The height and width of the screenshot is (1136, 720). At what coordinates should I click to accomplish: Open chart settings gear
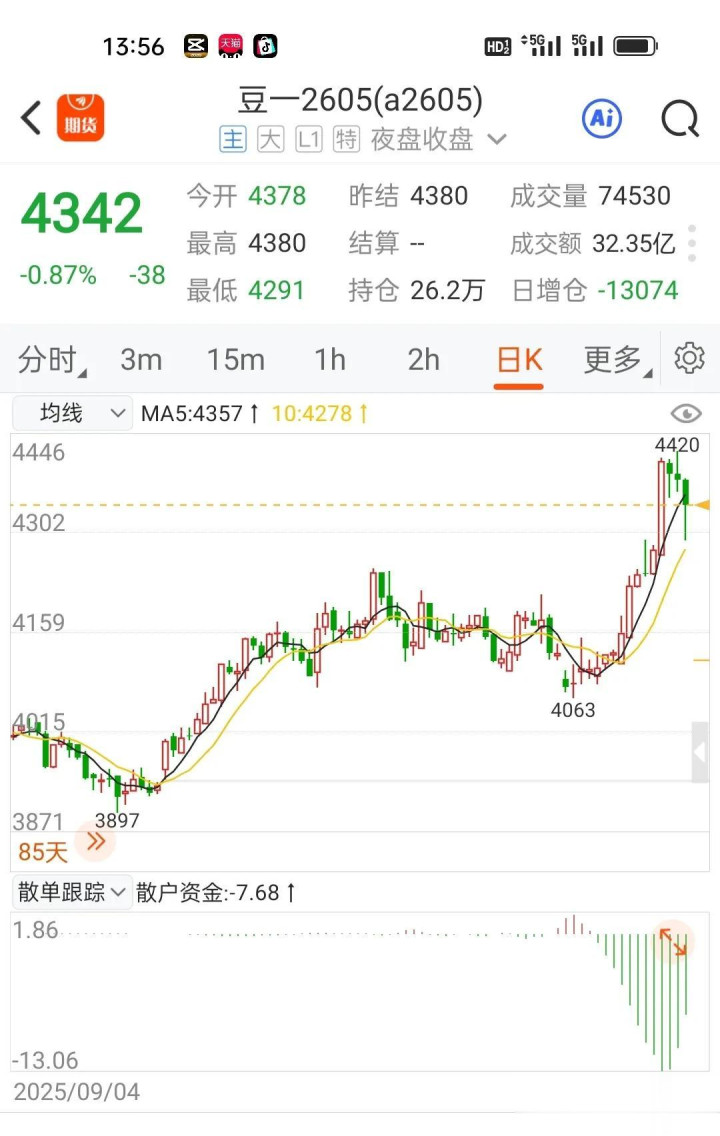689,358
